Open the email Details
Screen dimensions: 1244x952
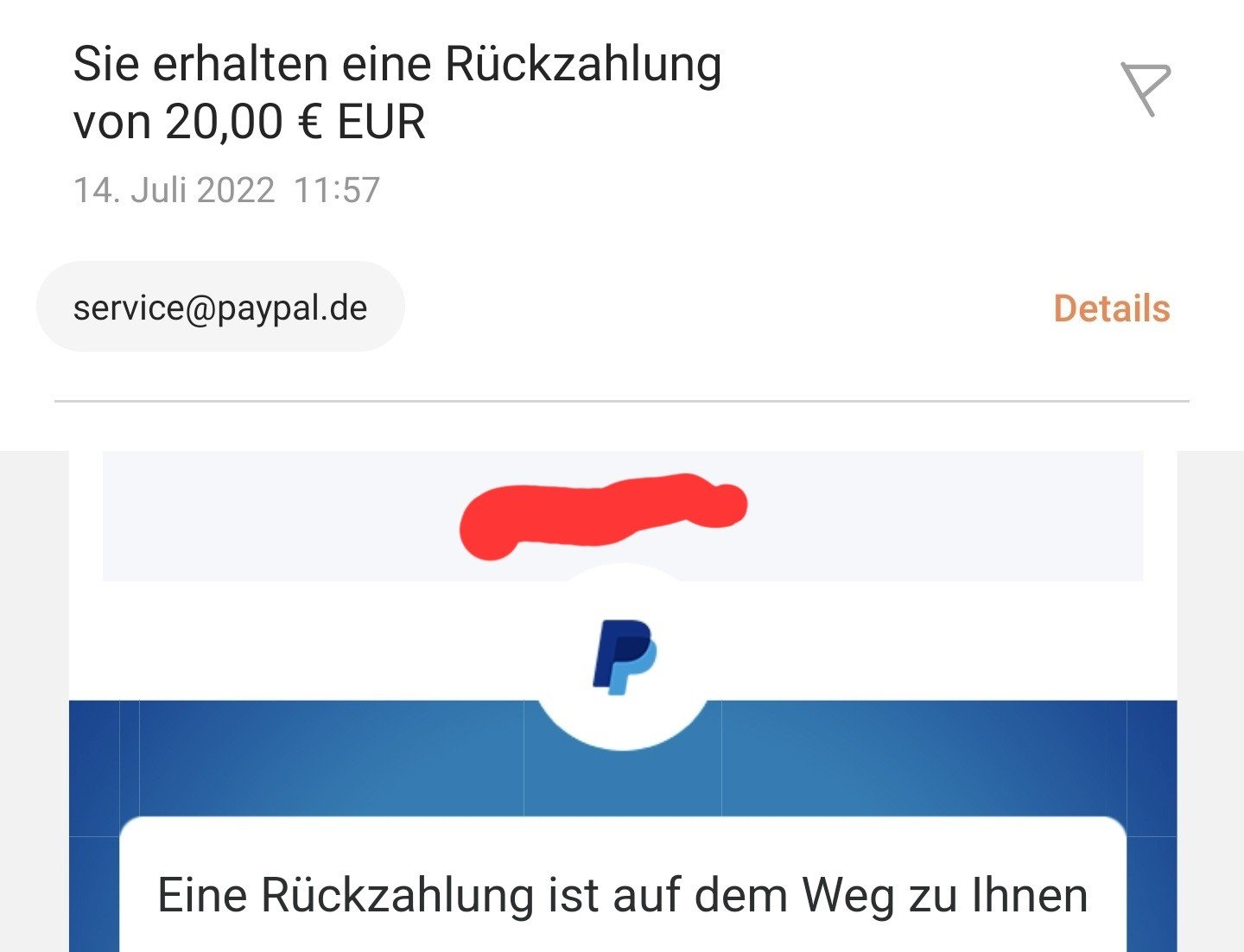(x=1111, y=308)
